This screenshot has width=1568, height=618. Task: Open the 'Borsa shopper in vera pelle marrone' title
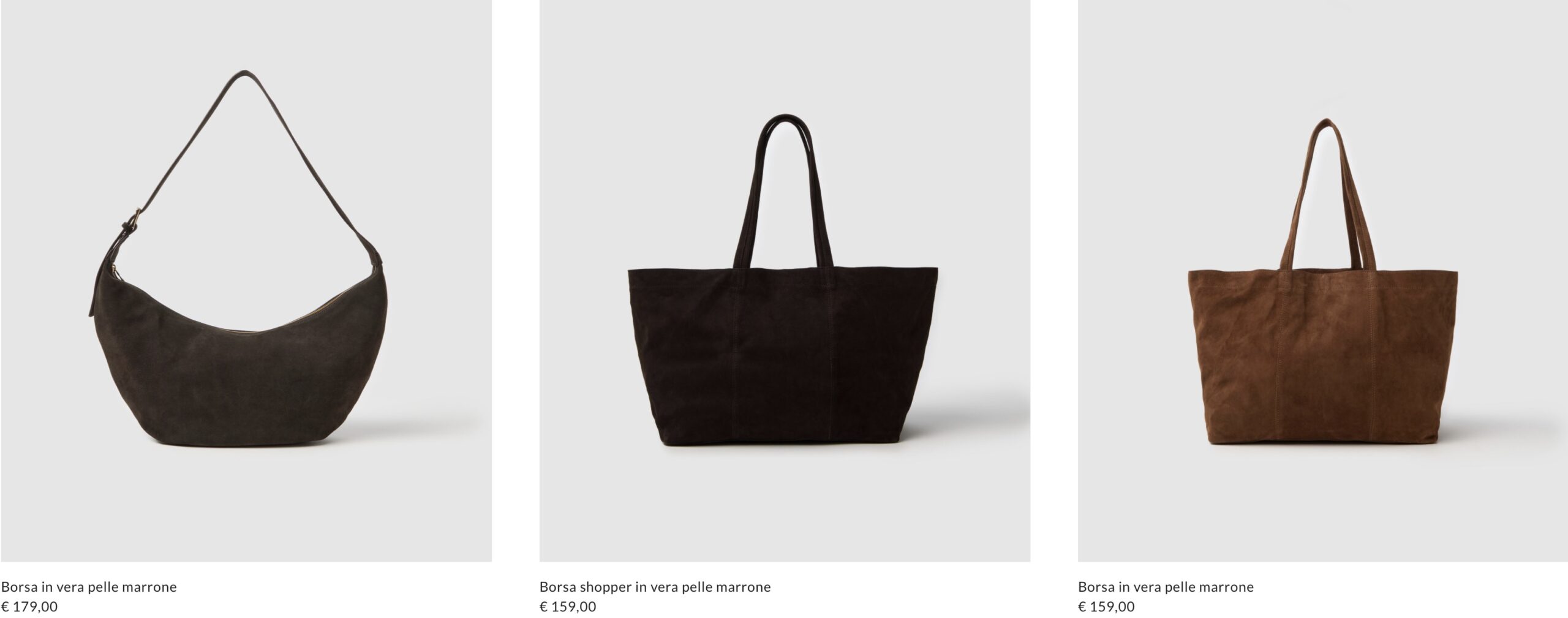point(655,586)
